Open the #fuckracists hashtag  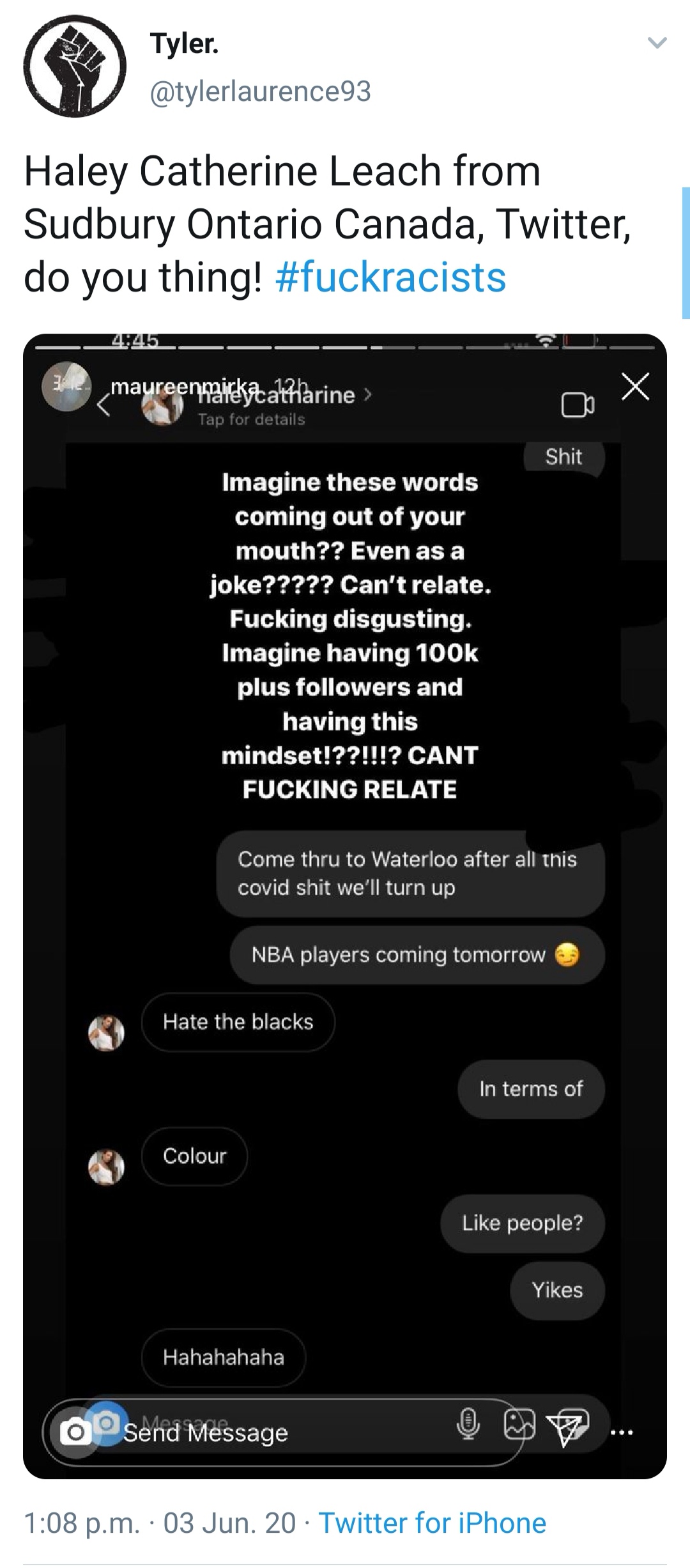click(x=390, y=277)
